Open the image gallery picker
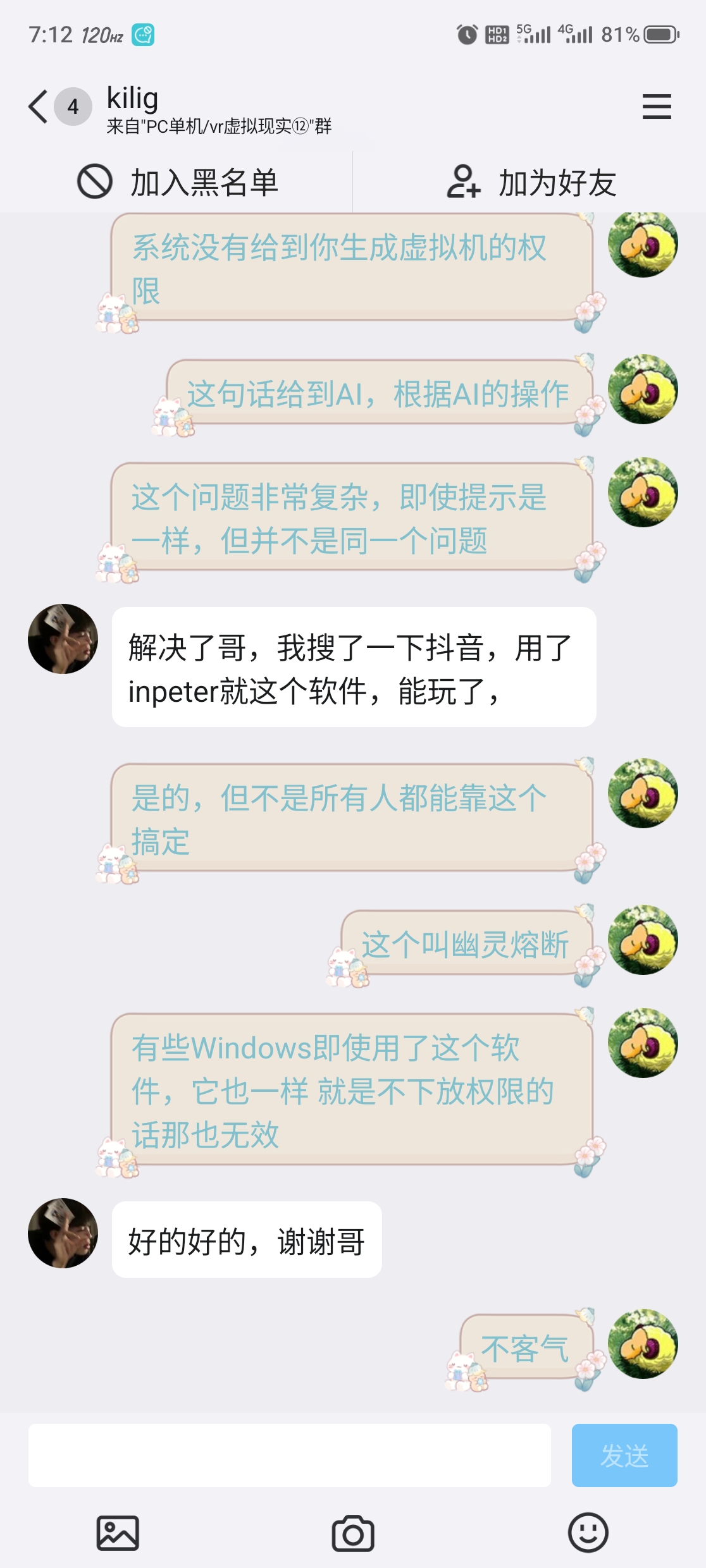 pos(118,1533)
